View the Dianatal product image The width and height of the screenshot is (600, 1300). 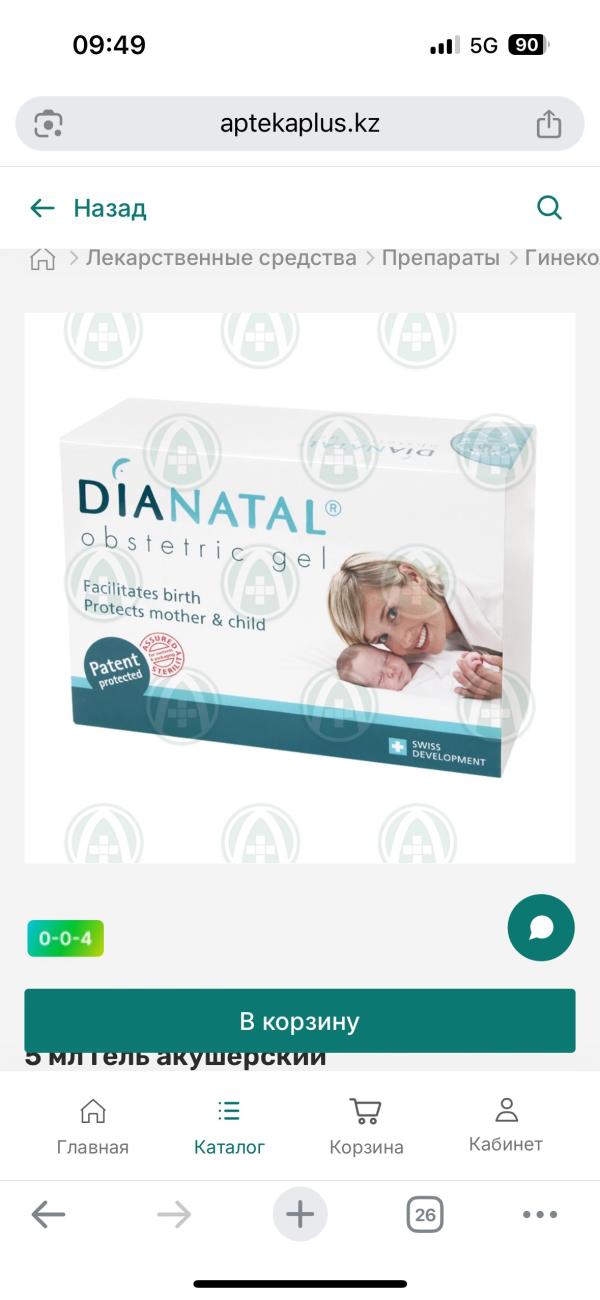coord(300,587)
